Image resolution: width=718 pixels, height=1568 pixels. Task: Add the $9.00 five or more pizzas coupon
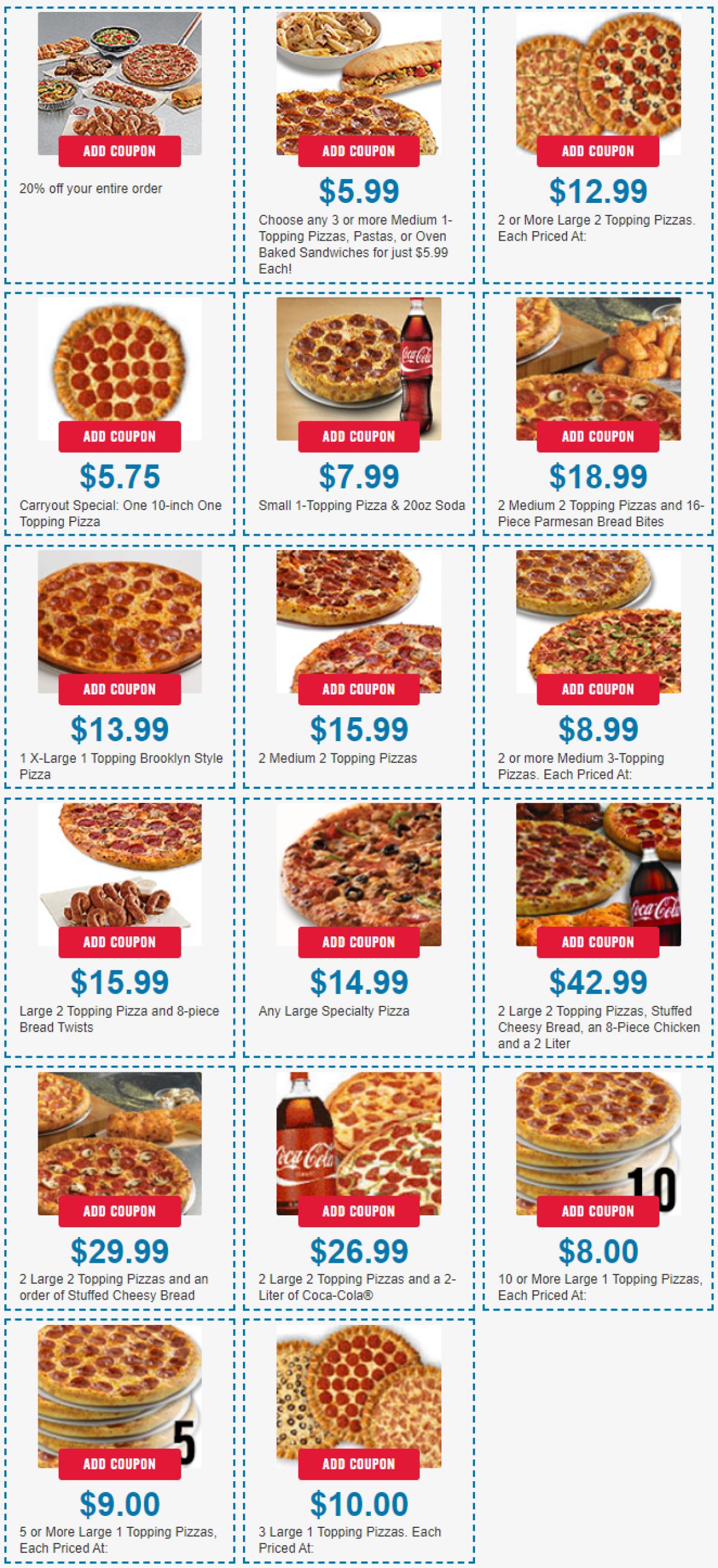pos(119,1463)
